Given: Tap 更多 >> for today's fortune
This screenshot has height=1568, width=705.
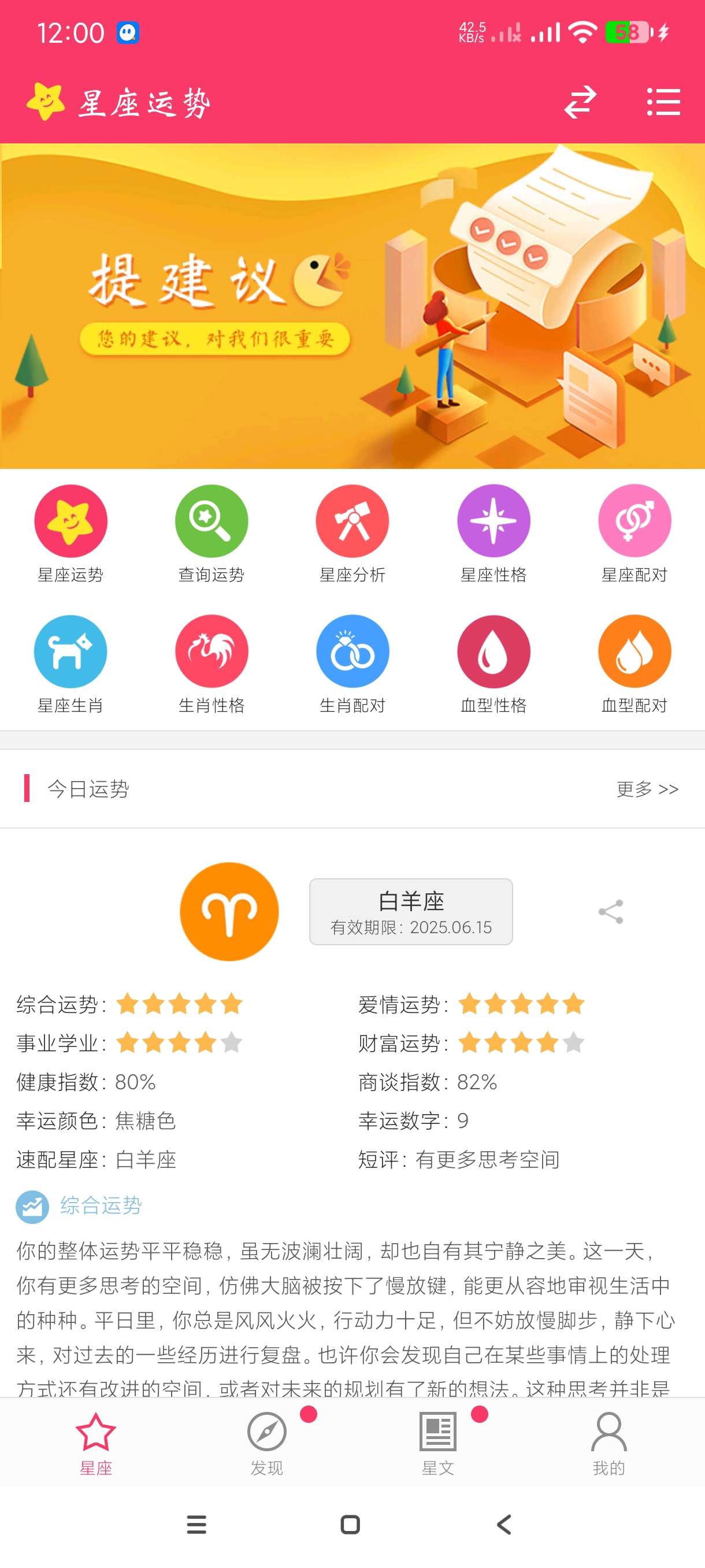Looking at the screenshot, I should point(647,789).
